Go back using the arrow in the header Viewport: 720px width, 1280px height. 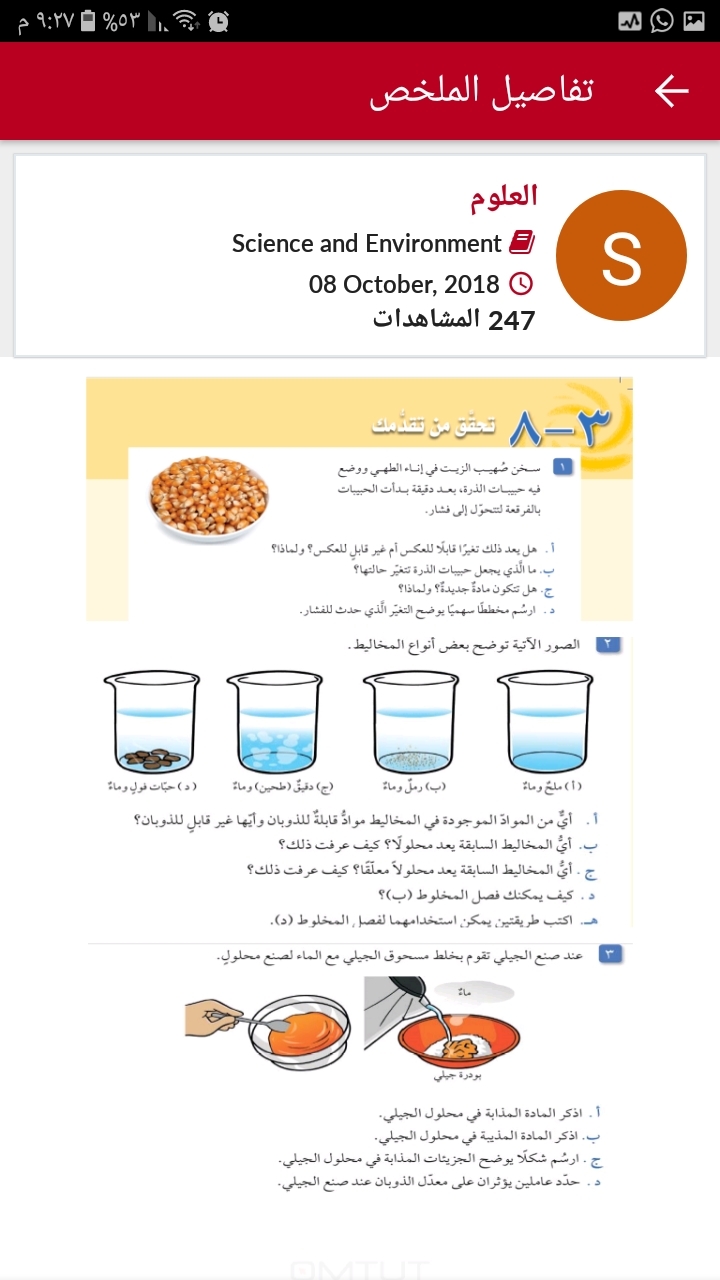tap(671, 91)
